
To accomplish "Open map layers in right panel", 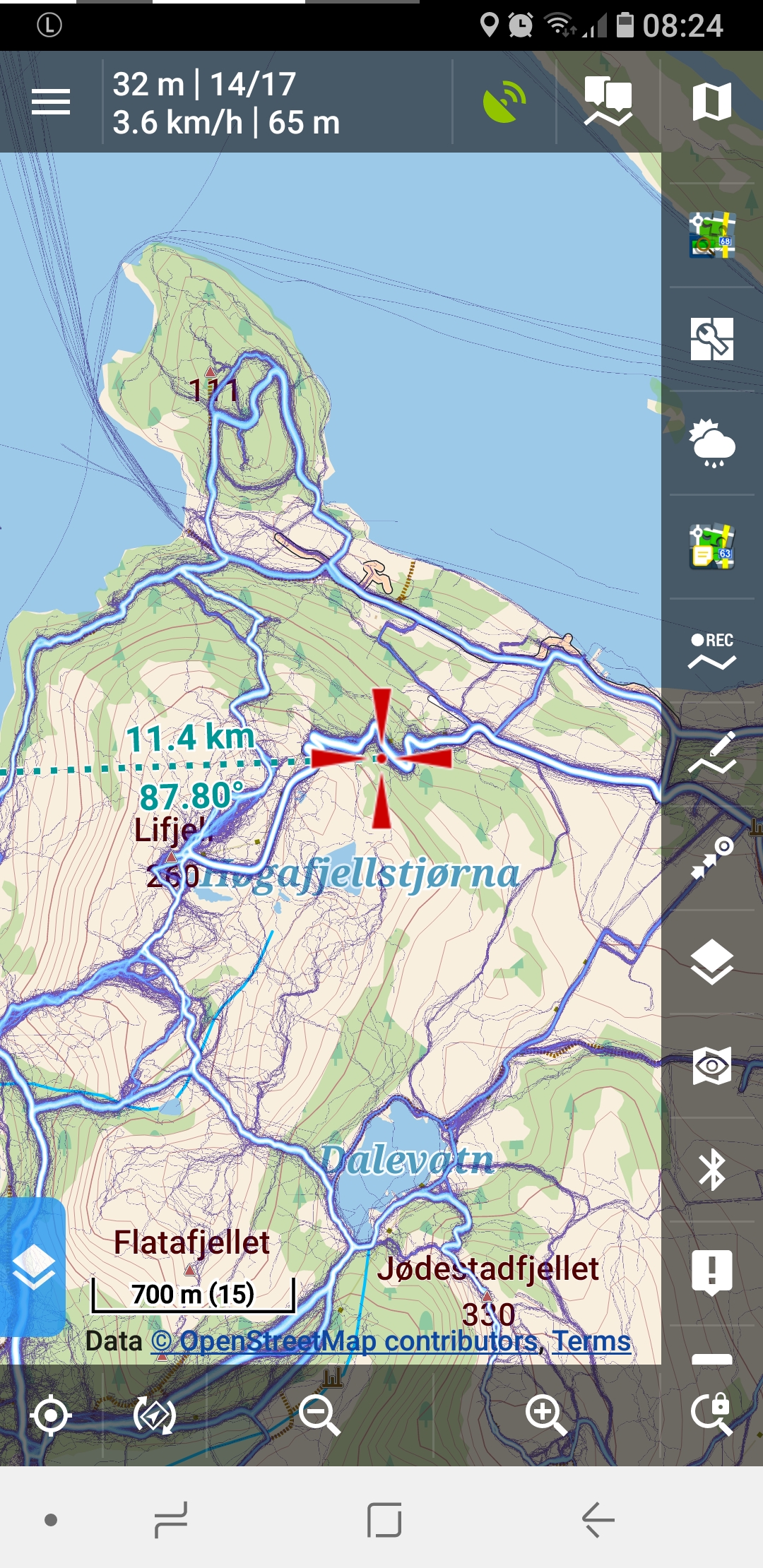I will 711,961.
